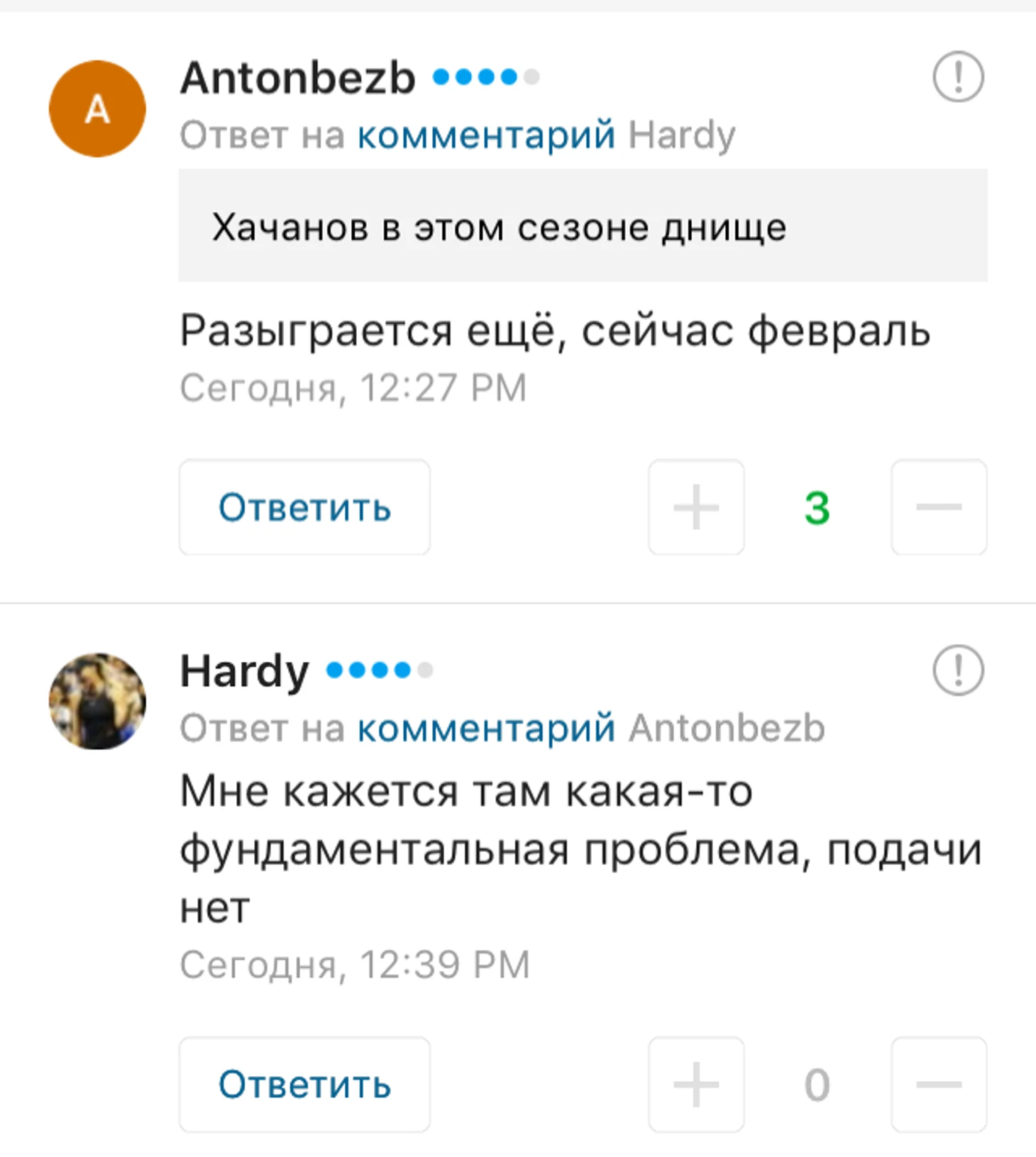The height and width of the screenshot is (1157, 1036).
Task: Open Antonbezb's profile avatar
Action: click(97, 109)
